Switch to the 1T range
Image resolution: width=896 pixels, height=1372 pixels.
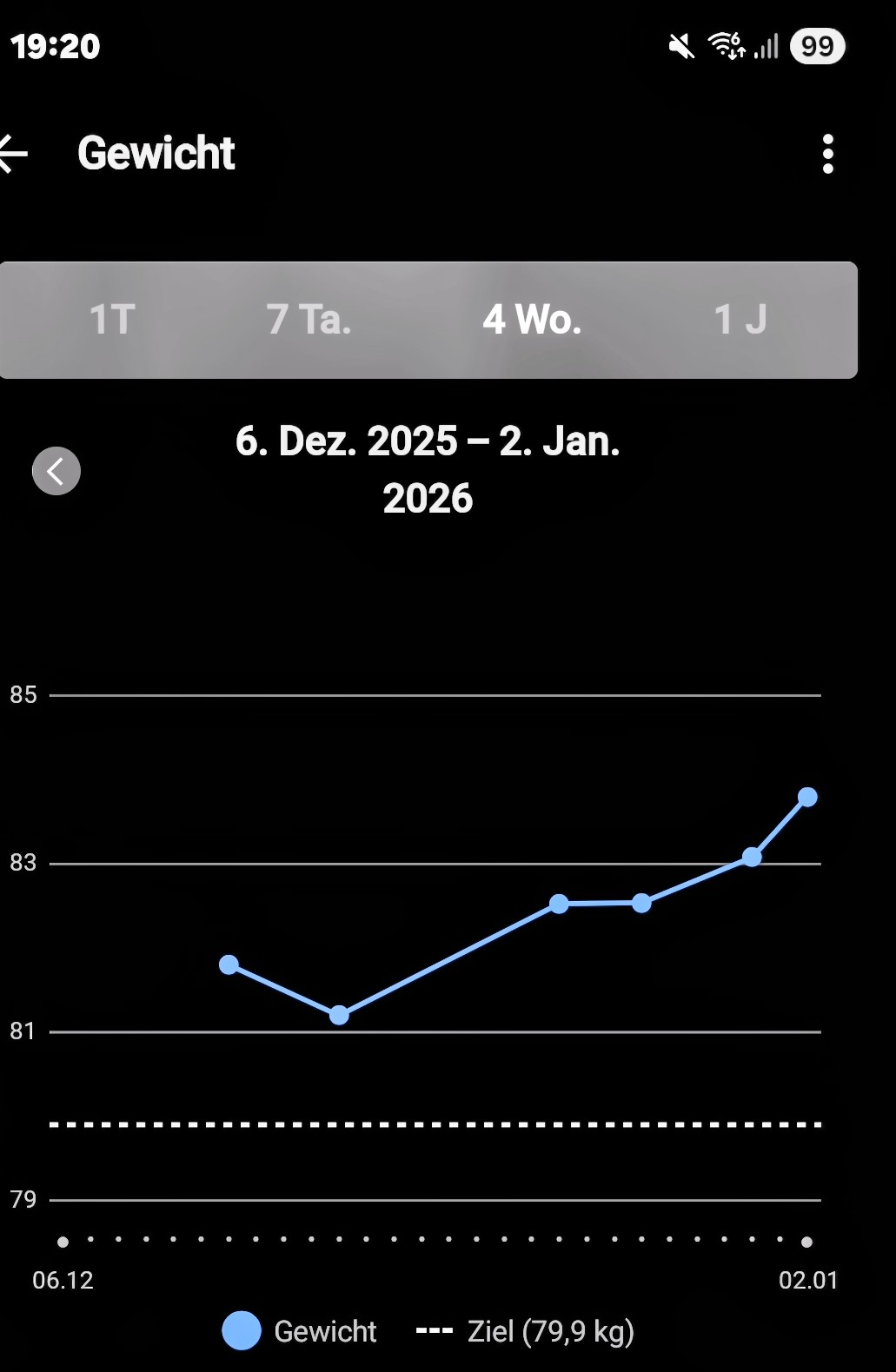click(112, 320)
